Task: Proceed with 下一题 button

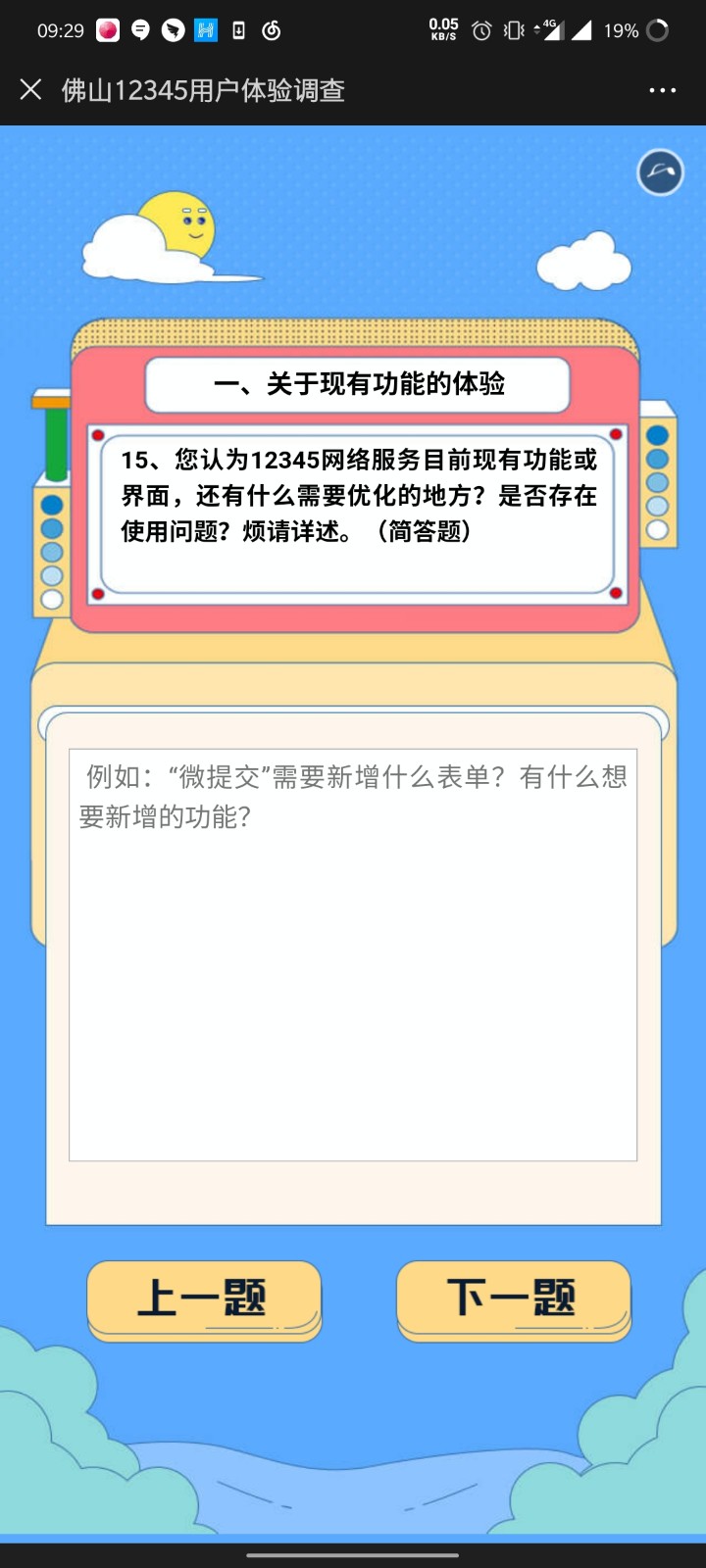Action: [x=514, y=1299]
